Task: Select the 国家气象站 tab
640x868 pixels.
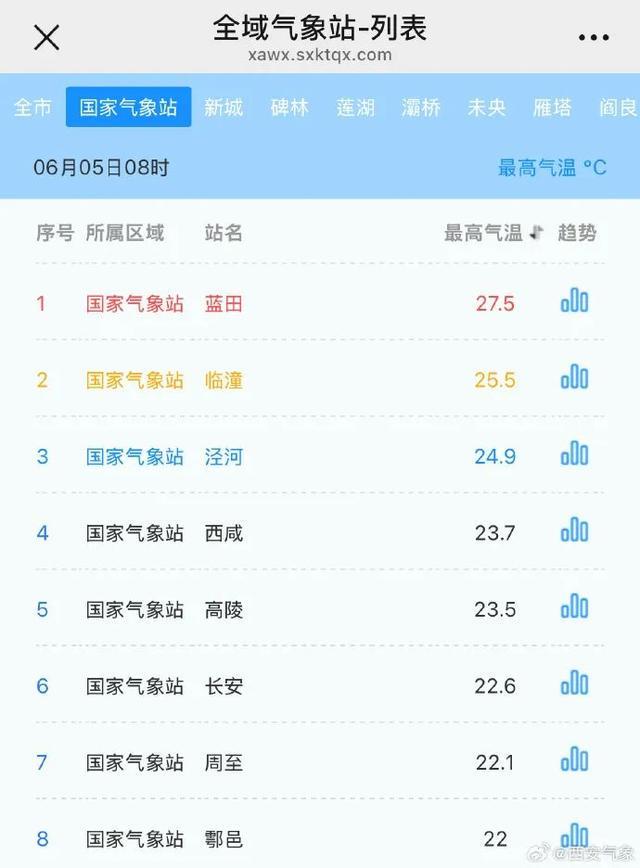Action: tap(128, 108)
